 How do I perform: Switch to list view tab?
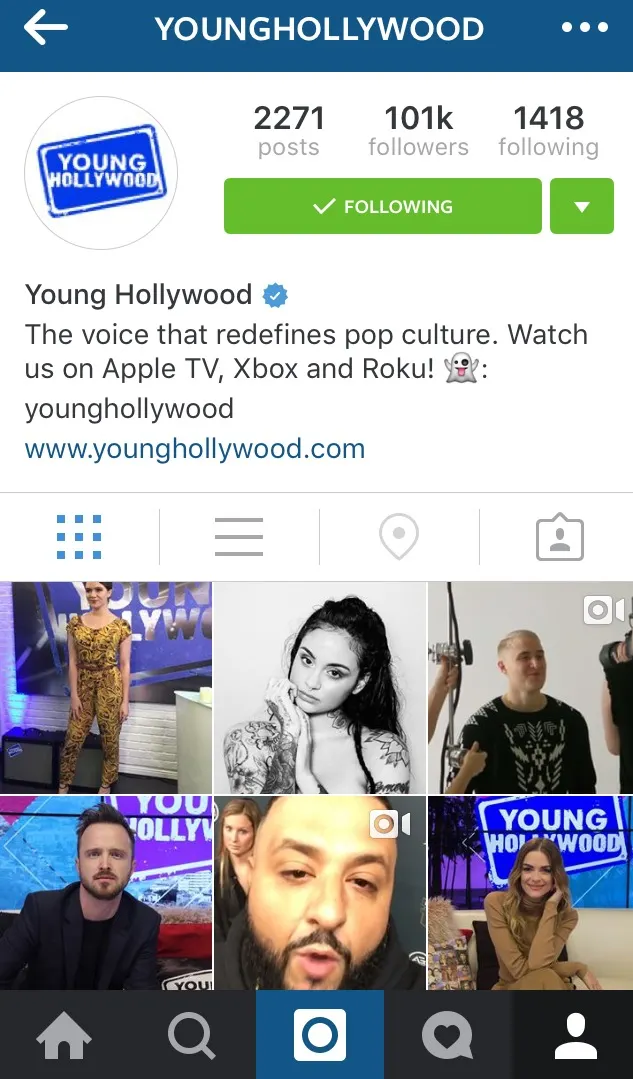[x=239, y=537]
